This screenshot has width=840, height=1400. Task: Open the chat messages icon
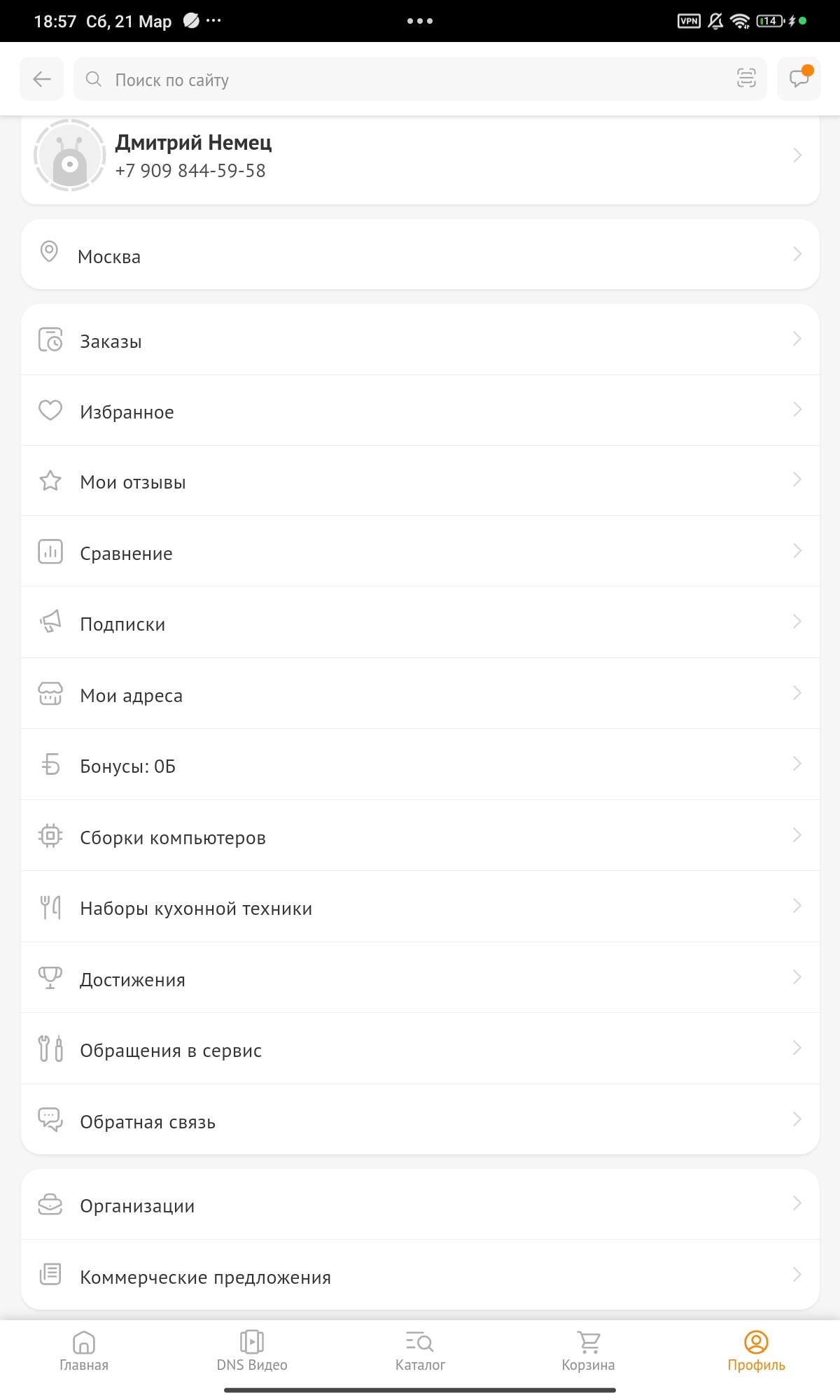[x=799, y=78]
